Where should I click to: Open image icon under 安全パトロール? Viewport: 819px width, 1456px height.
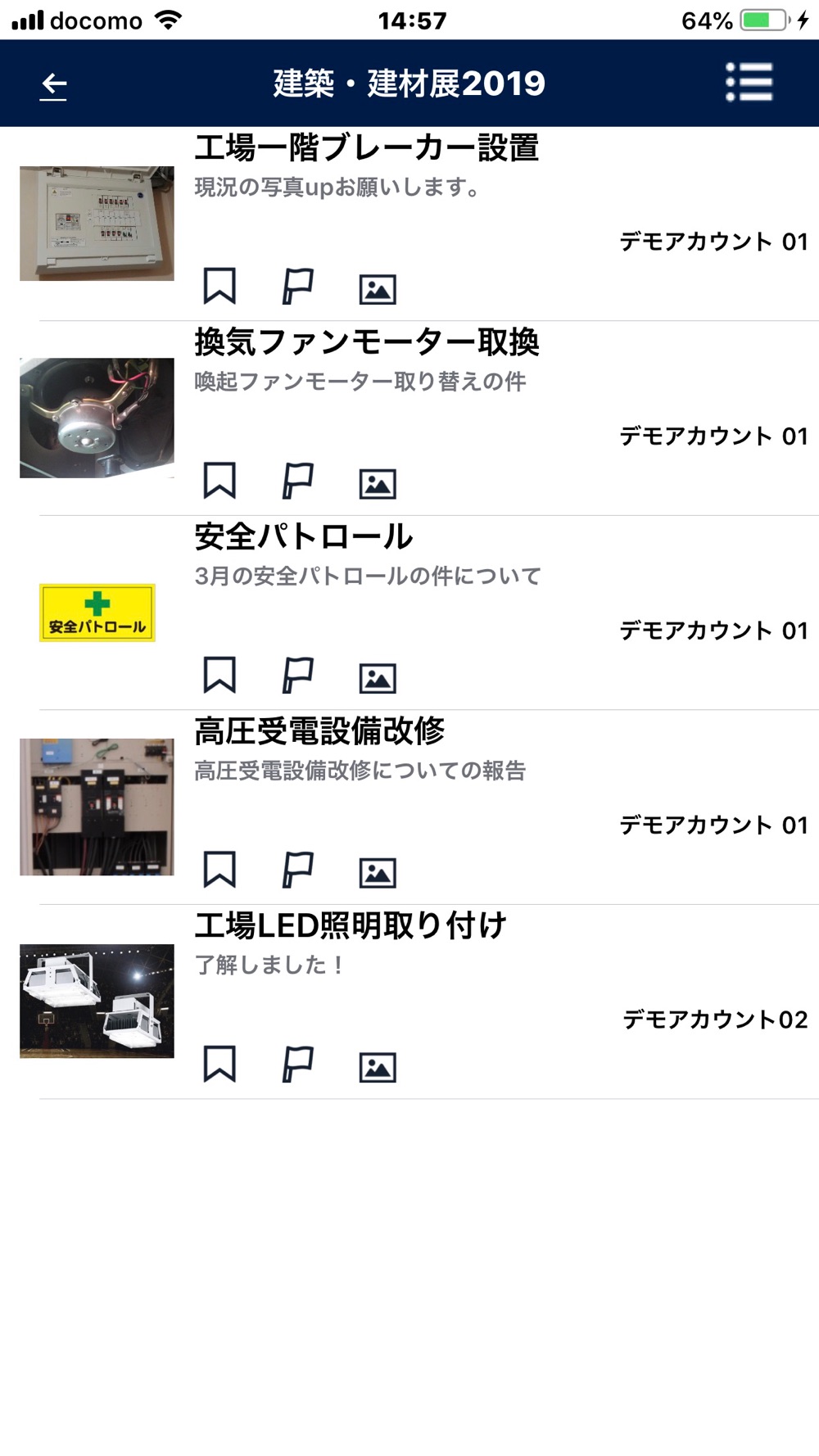coord(378,677)
